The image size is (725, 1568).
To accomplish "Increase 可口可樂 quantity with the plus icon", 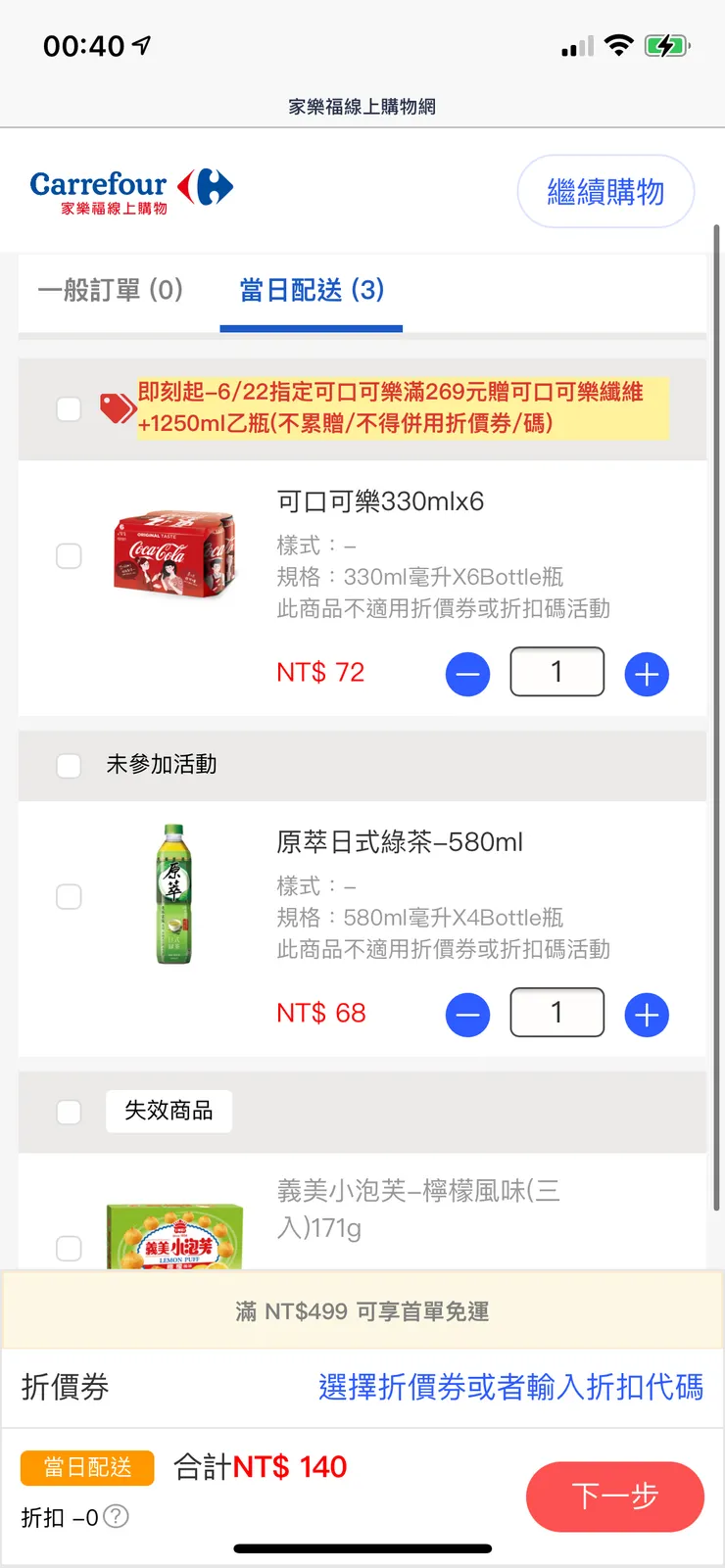I will click(647, 673).
